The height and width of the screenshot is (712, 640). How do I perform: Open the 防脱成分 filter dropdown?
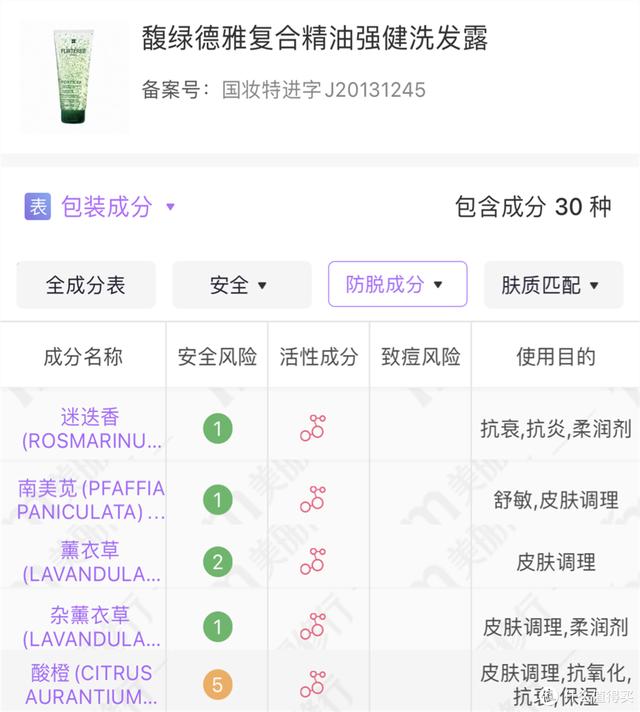pyautogui.click(x=397, y=285)
